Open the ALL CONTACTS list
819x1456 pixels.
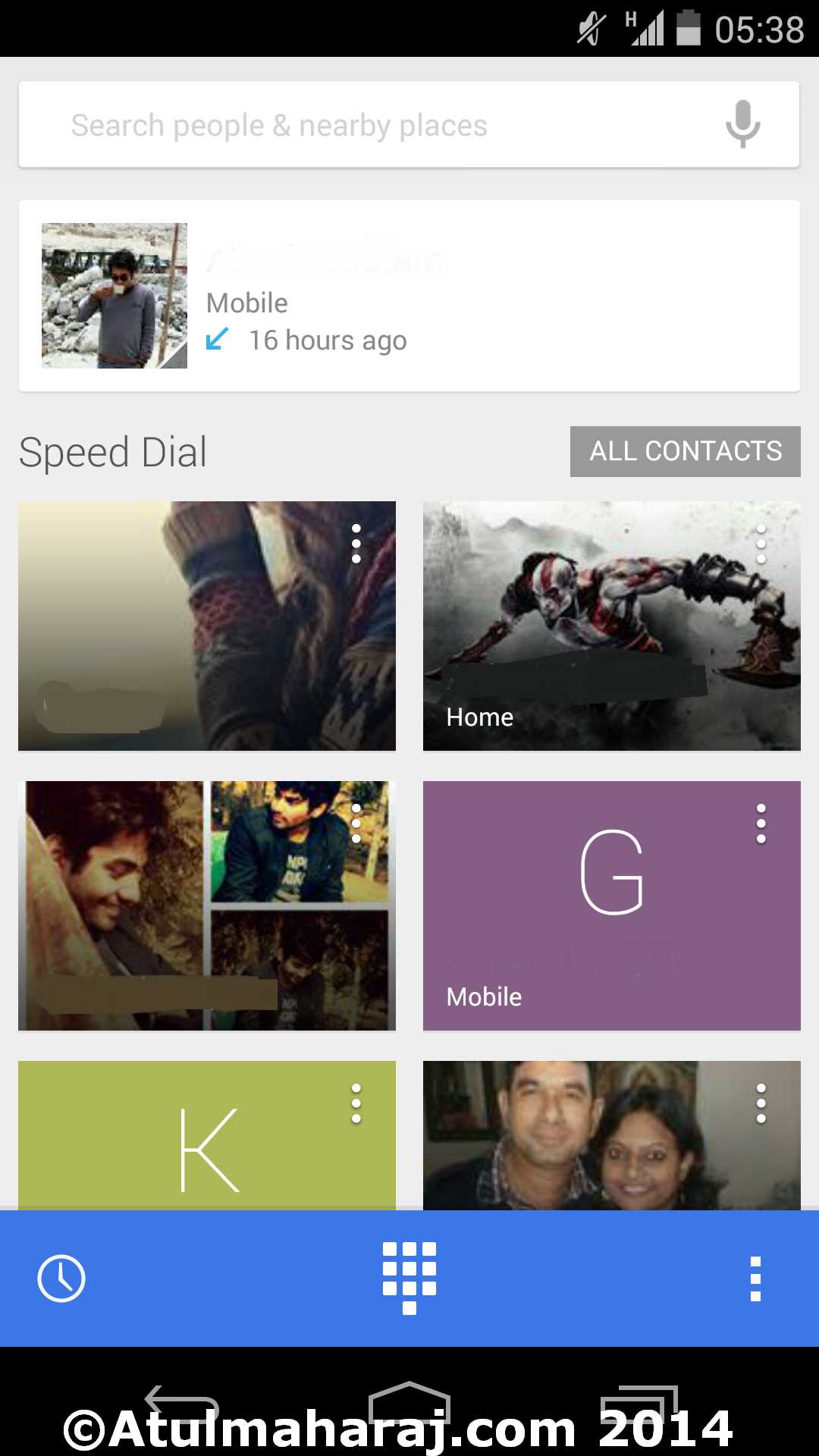[x=686, y=451]
